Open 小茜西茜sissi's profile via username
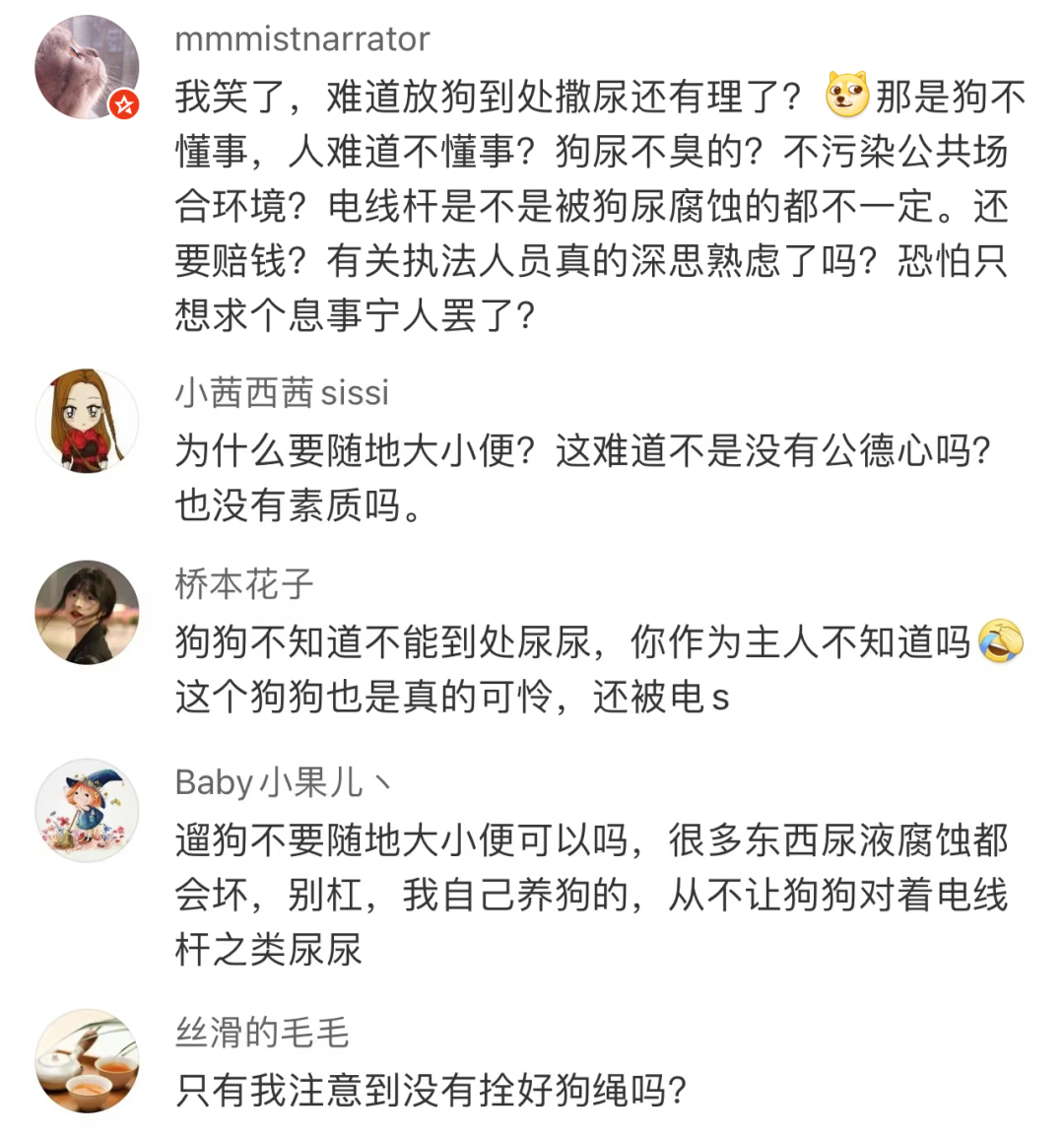Image resolution: width=1064 pixels, height=1138 pixels. pyautogui.click(x=282, y=393)
